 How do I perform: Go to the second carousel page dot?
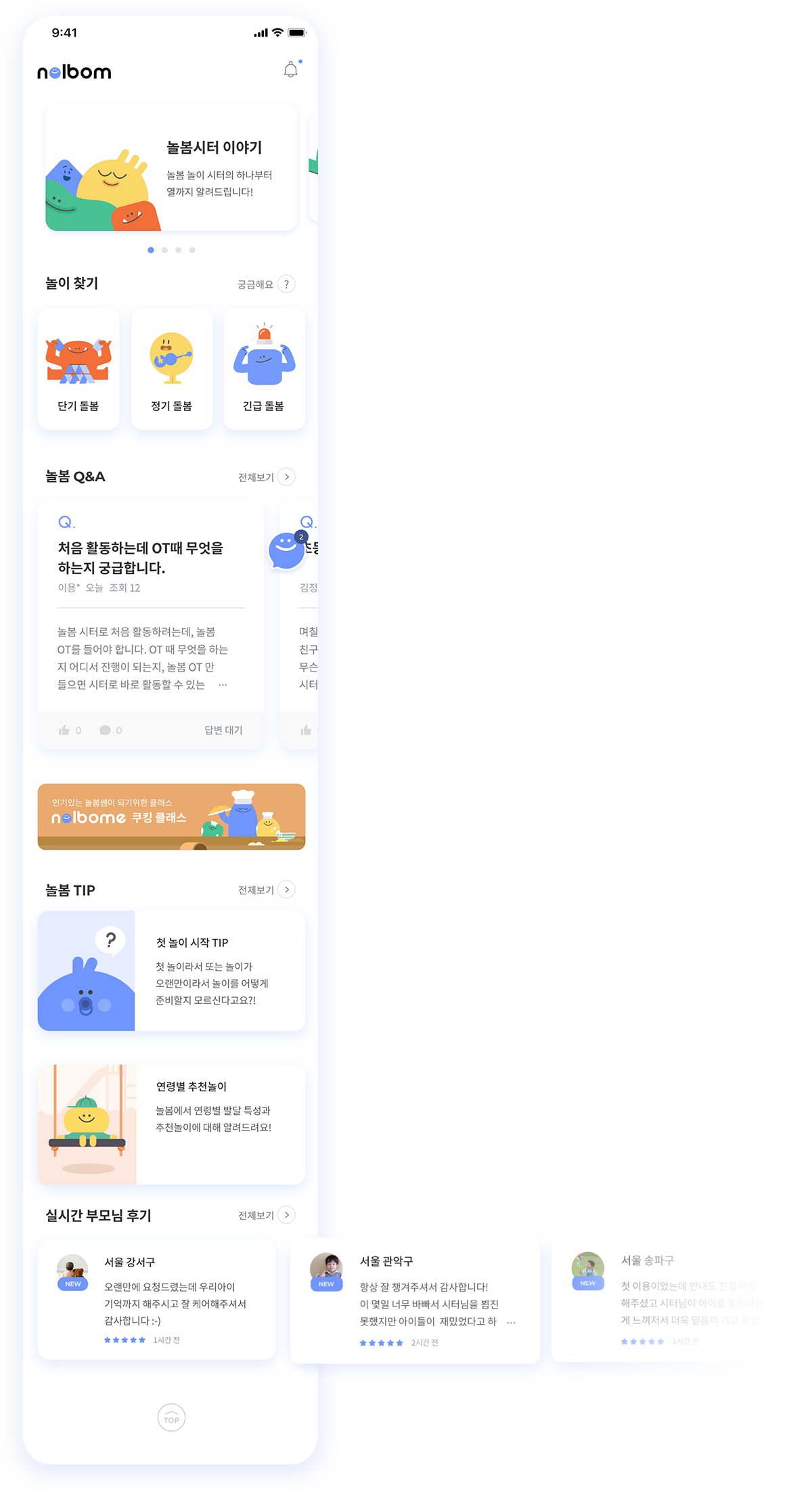[x=164, y=250]
